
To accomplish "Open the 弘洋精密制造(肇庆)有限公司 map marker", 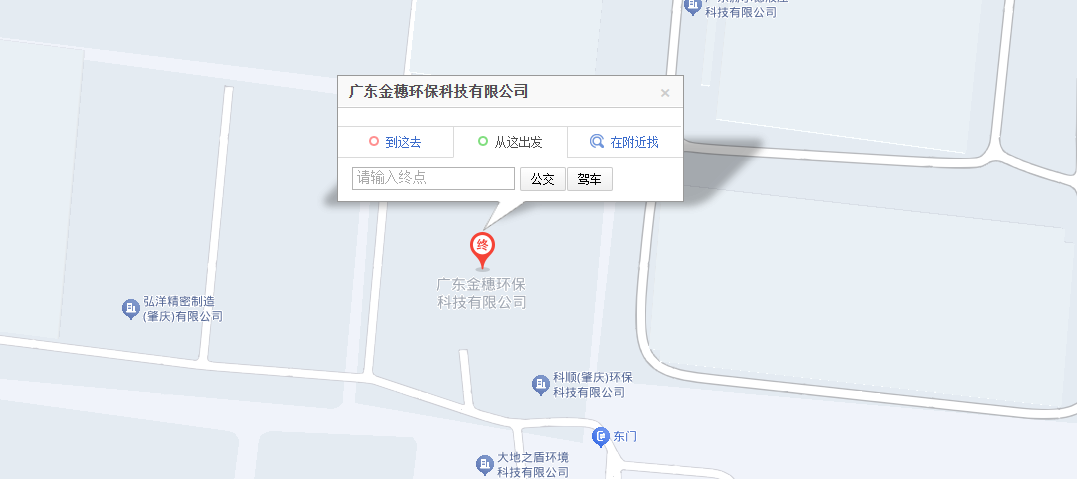I will 130,308.
